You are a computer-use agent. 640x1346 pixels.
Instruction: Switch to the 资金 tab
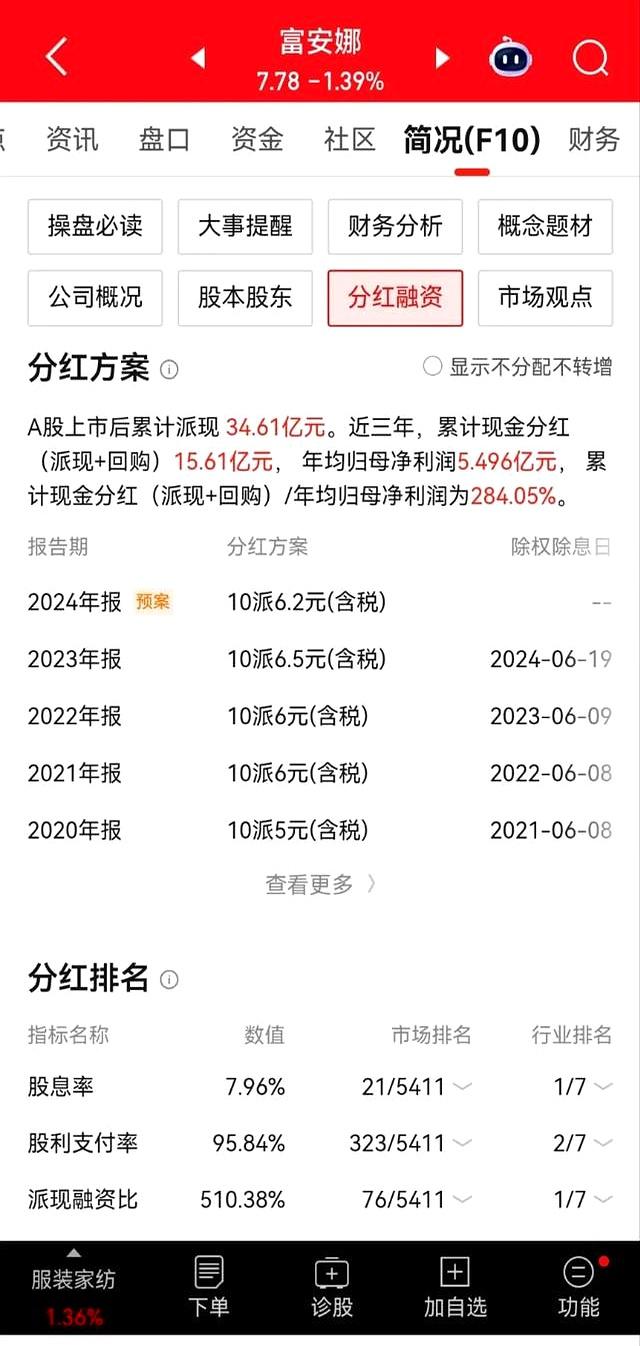(x=257, y=139)
